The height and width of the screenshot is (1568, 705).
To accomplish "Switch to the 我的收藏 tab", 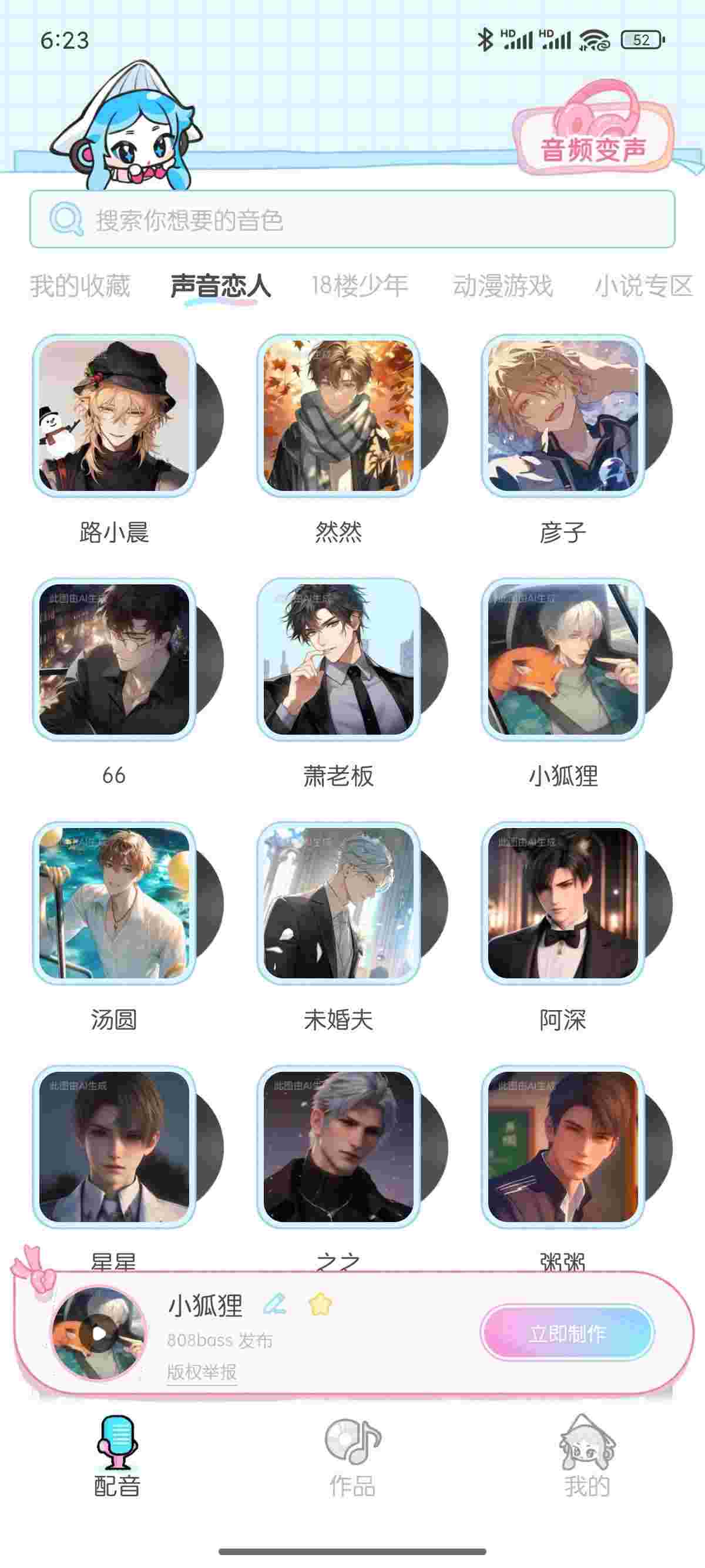I will (80, 285).
